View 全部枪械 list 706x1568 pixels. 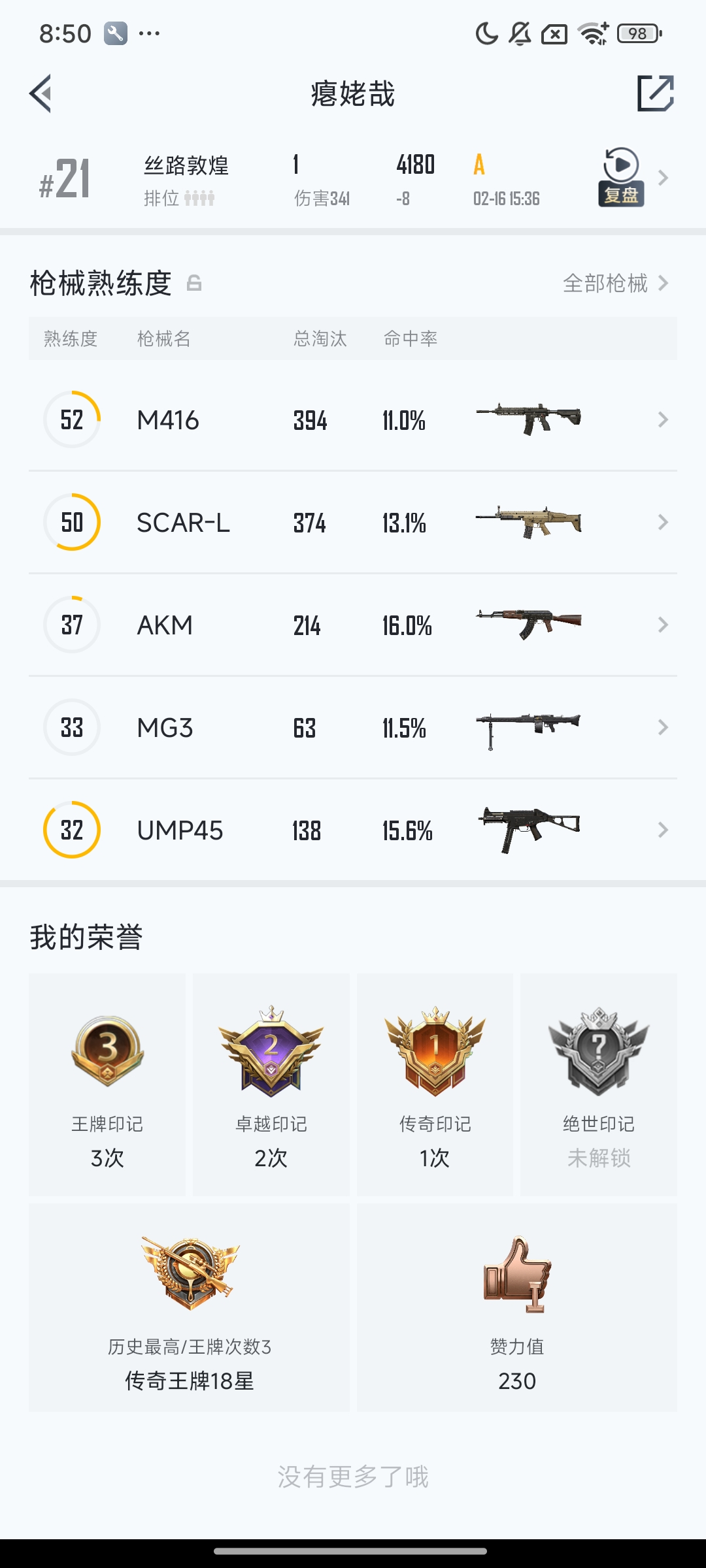point(615,283)
